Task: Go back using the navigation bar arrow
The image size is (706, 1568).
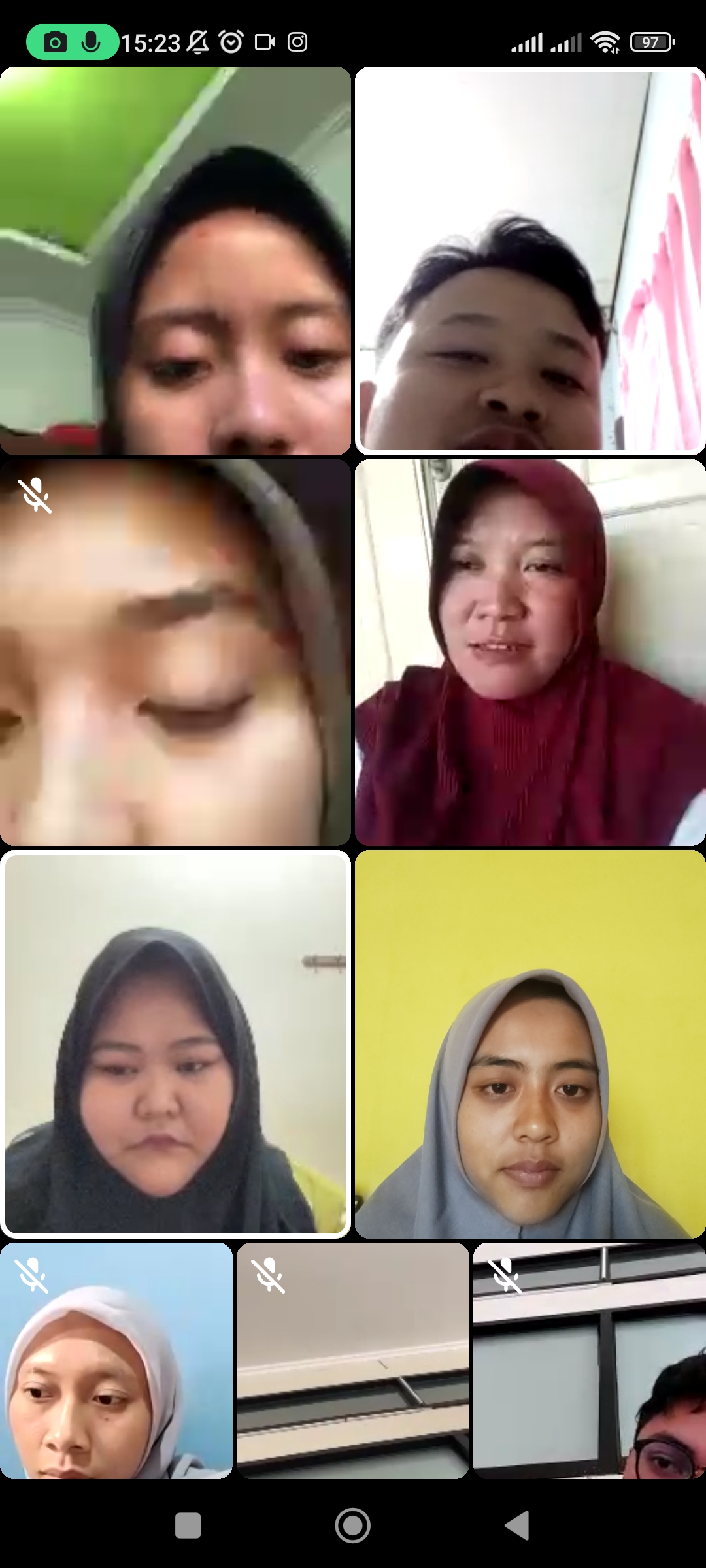Action: pyautogui.click(x=517, y=1526)
